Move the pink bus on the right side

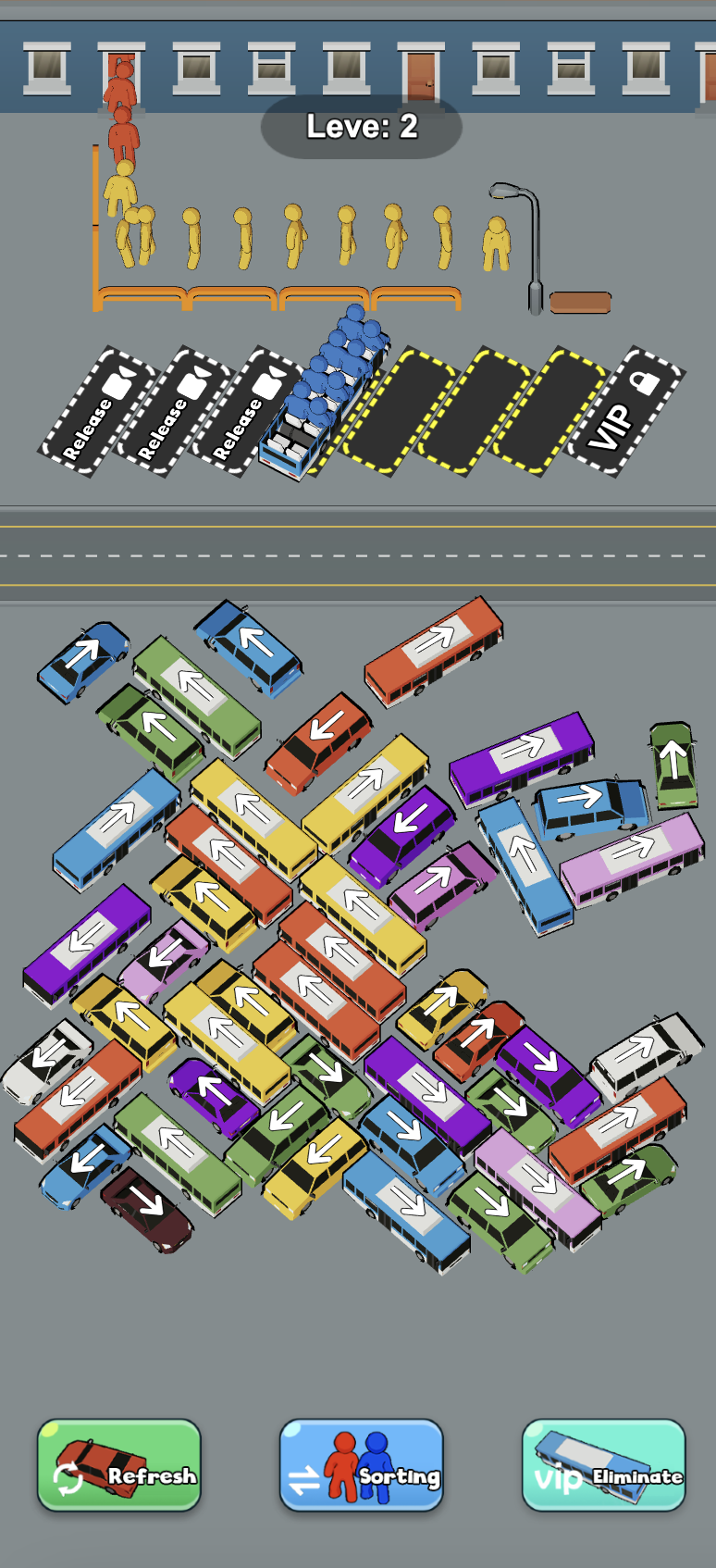(632, 858)
